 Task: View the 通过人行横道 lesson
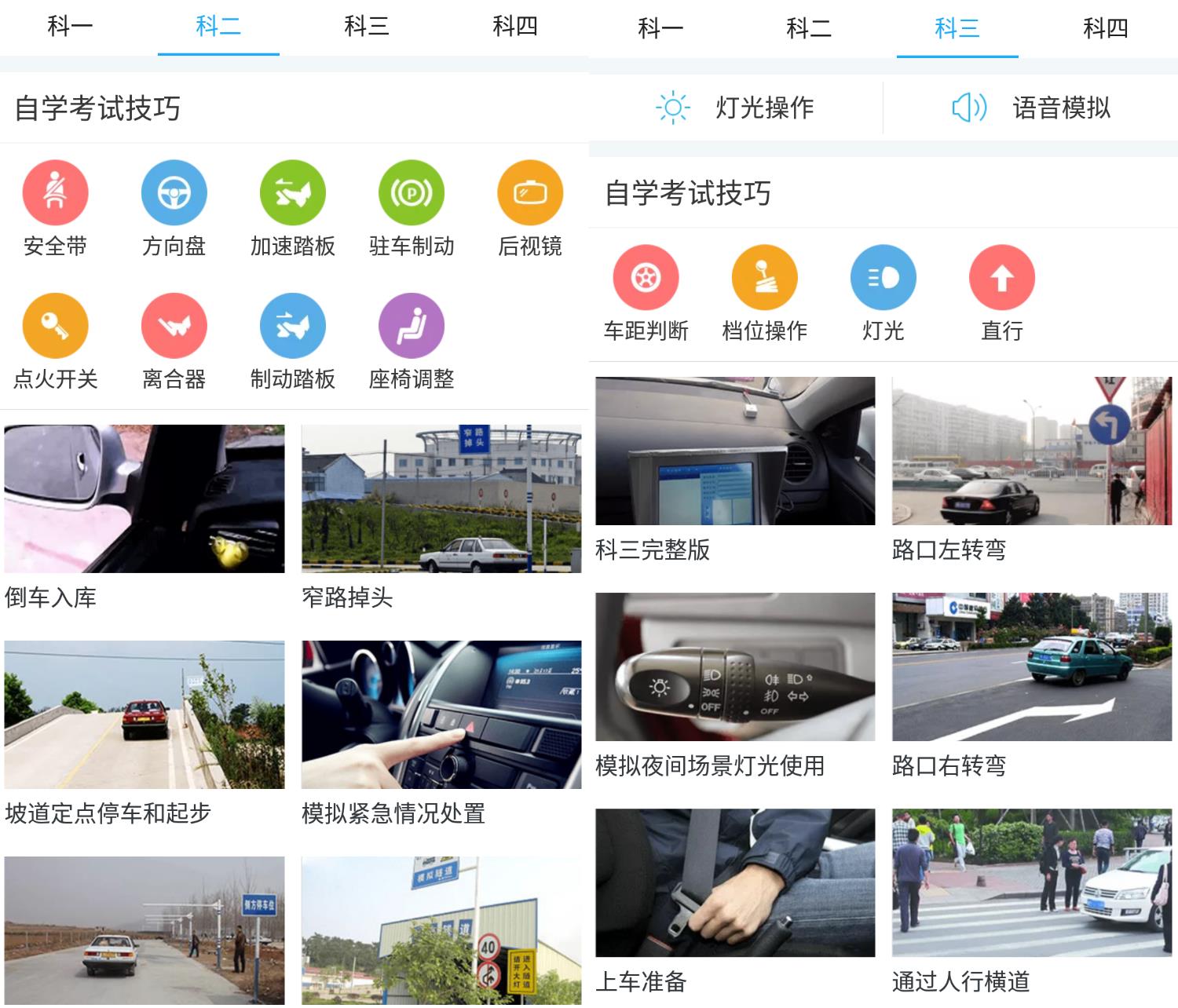point(1032,882)
